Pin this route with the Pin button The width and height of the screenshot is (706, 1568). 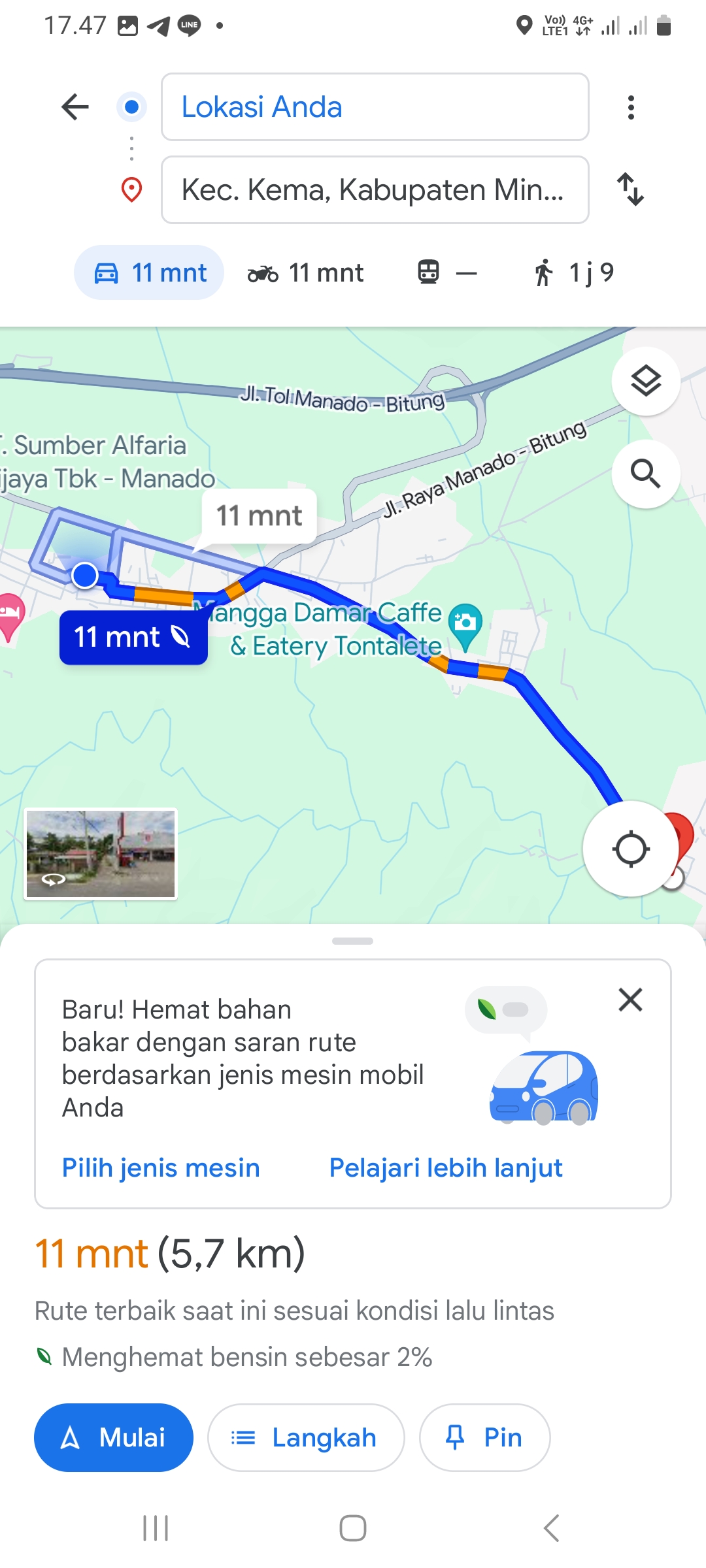point(484,1437)
